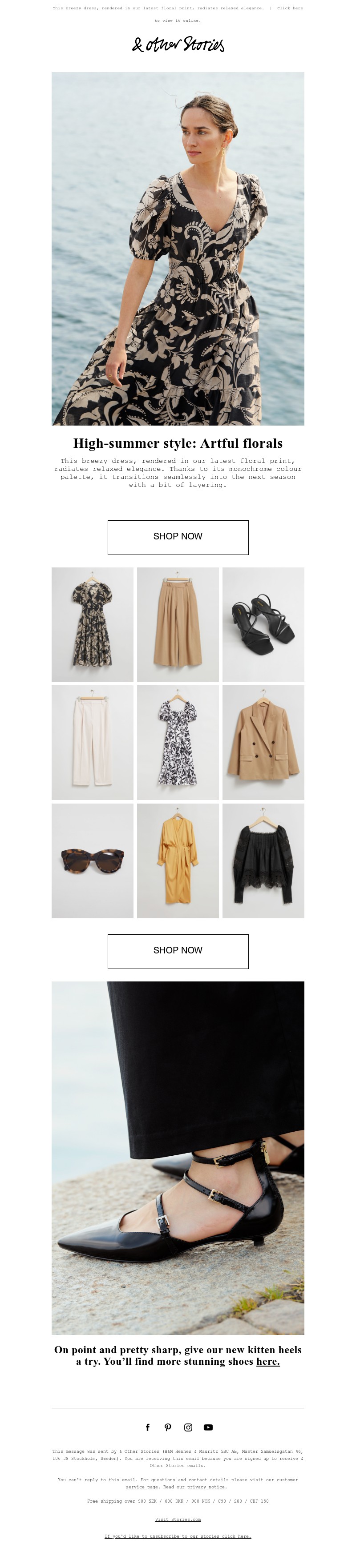This screenshot has width=356, height=1568.
Task: View the yellow wrap dress tile
Action: pos(178,860)
